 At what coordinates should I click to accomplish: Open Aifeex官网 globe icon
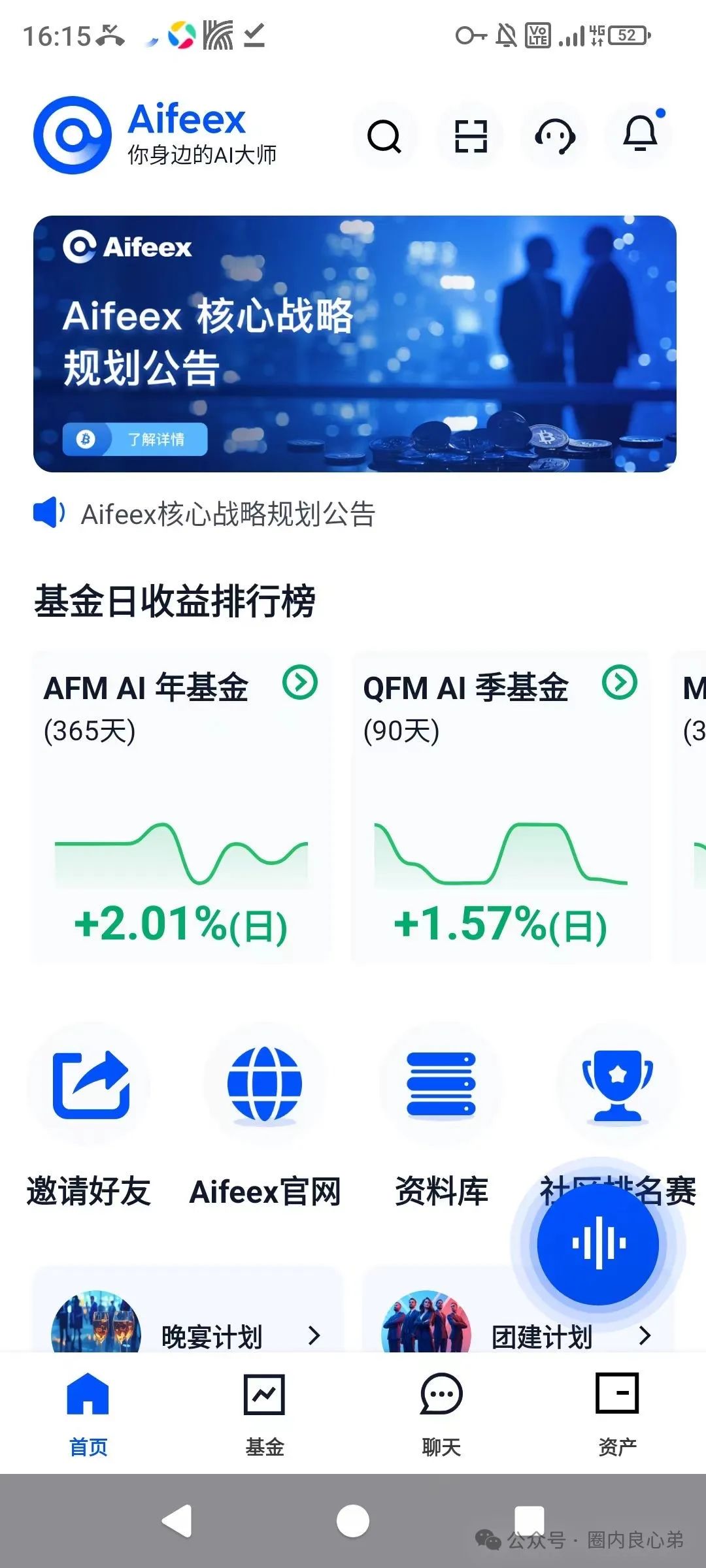(265, 1083)
